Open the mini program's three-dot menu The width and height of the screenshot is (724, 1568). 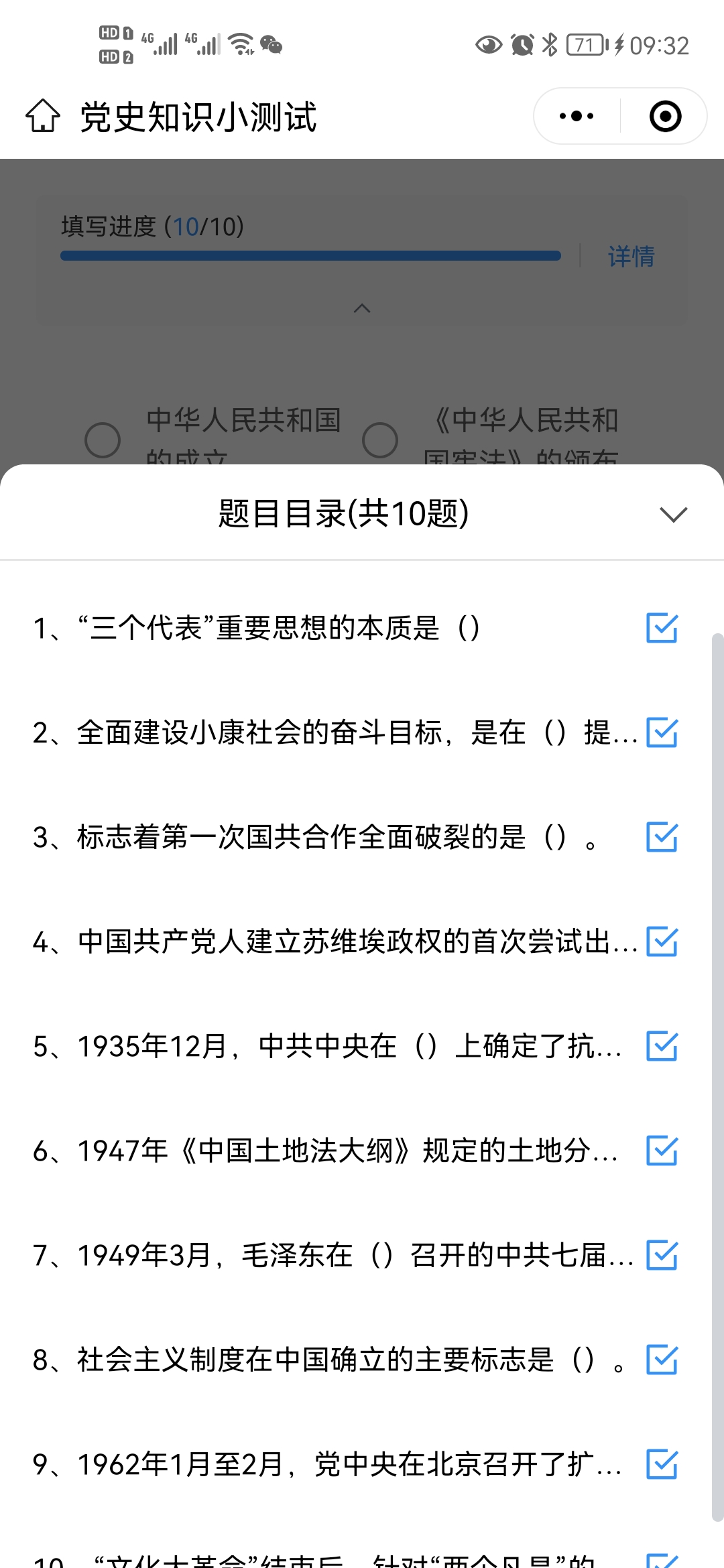pyautogui.click(x=577, y=116)
